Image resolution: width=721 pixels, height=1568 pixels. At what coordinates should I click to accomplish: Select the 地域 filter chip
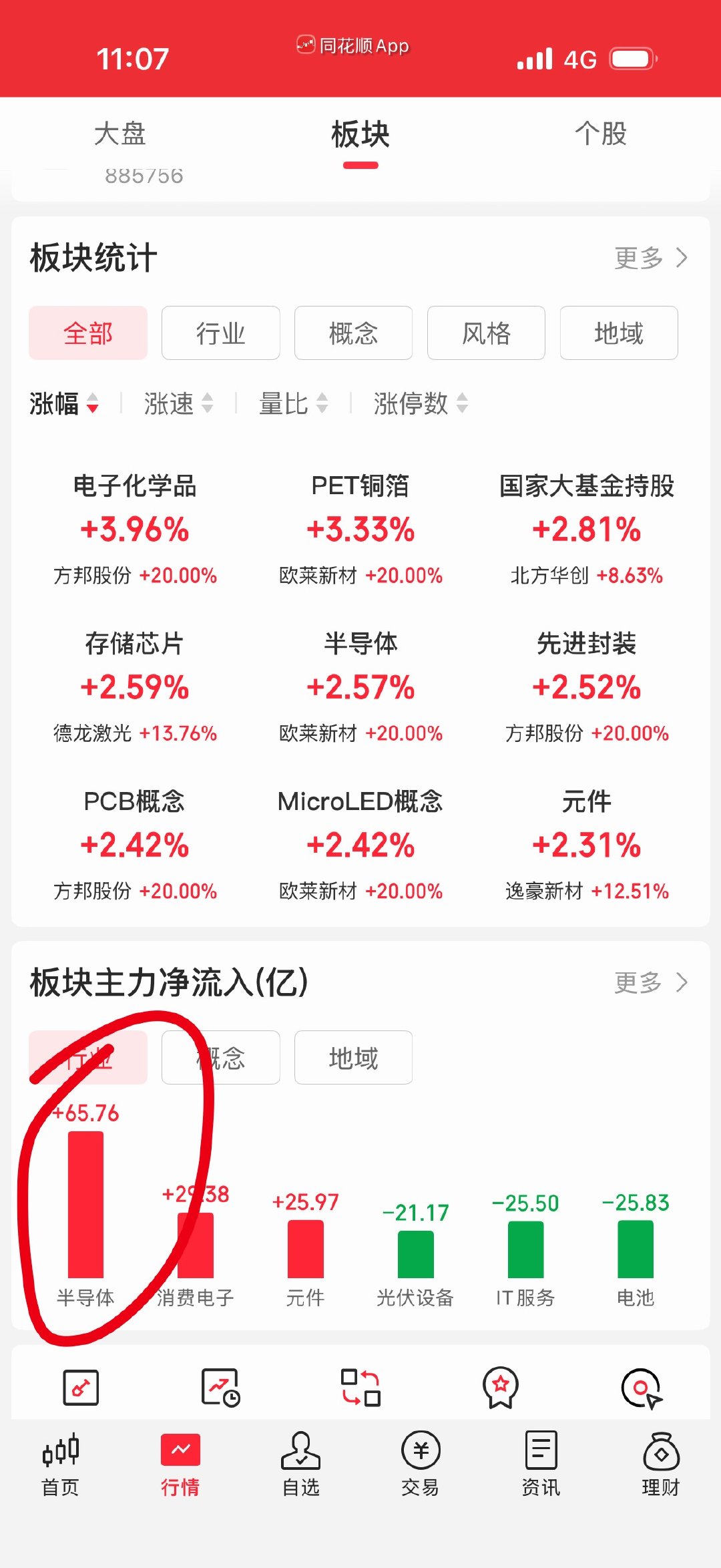[618, 333]
